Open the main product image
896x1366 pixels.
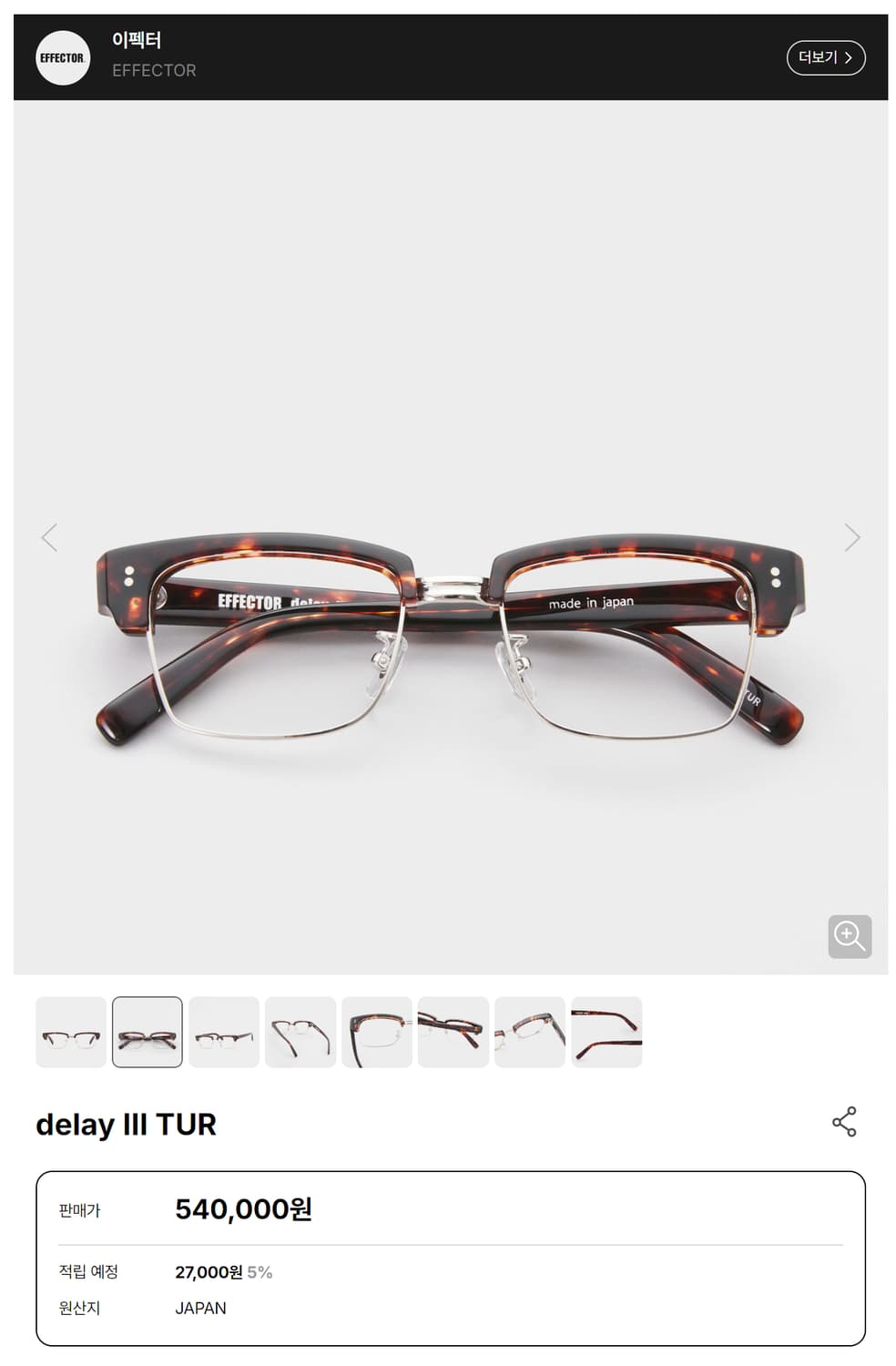(448, 537)
